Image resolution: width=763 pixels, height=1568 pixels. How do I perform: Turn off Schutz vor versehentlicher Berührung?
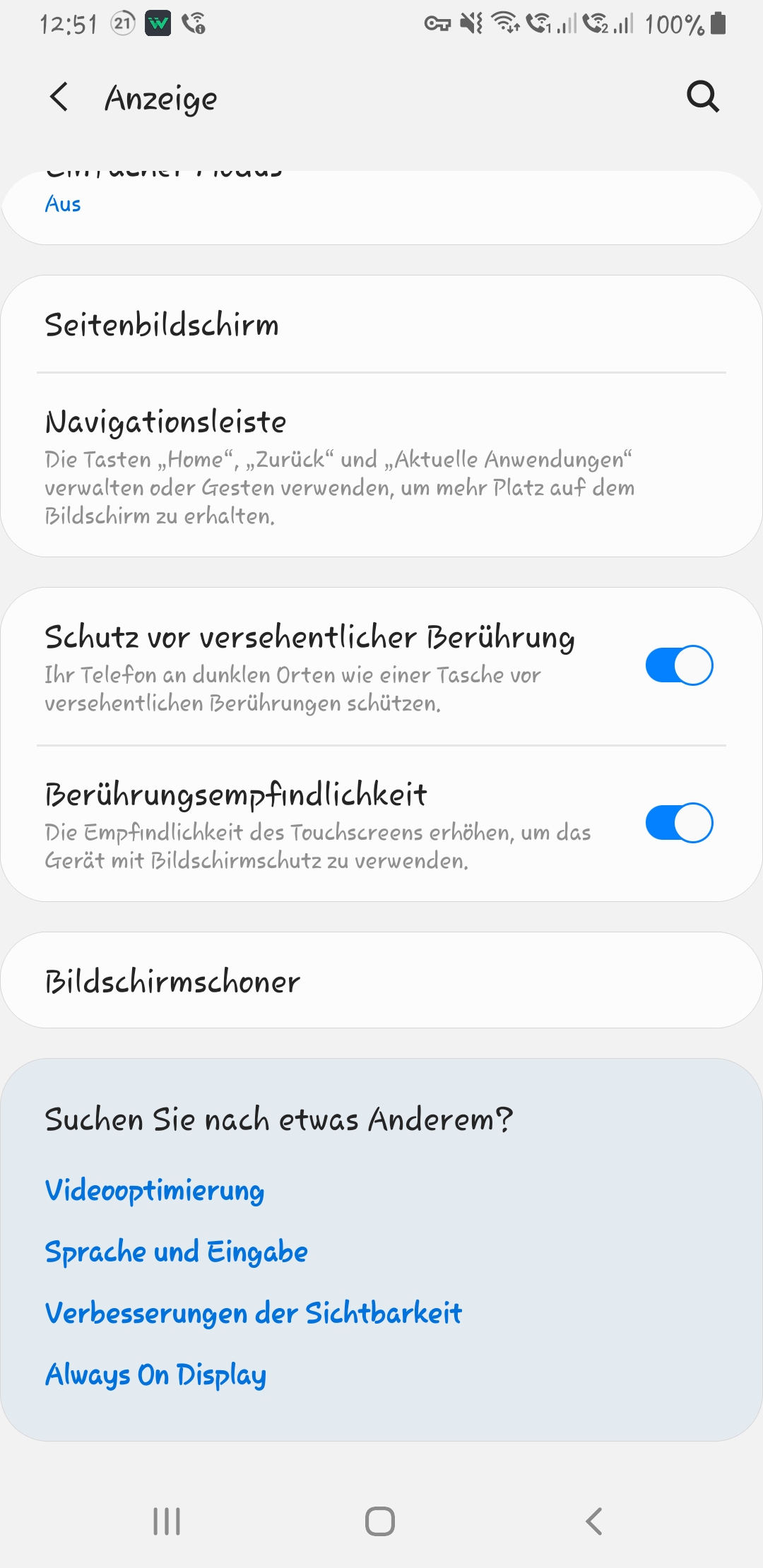[678, 665]
